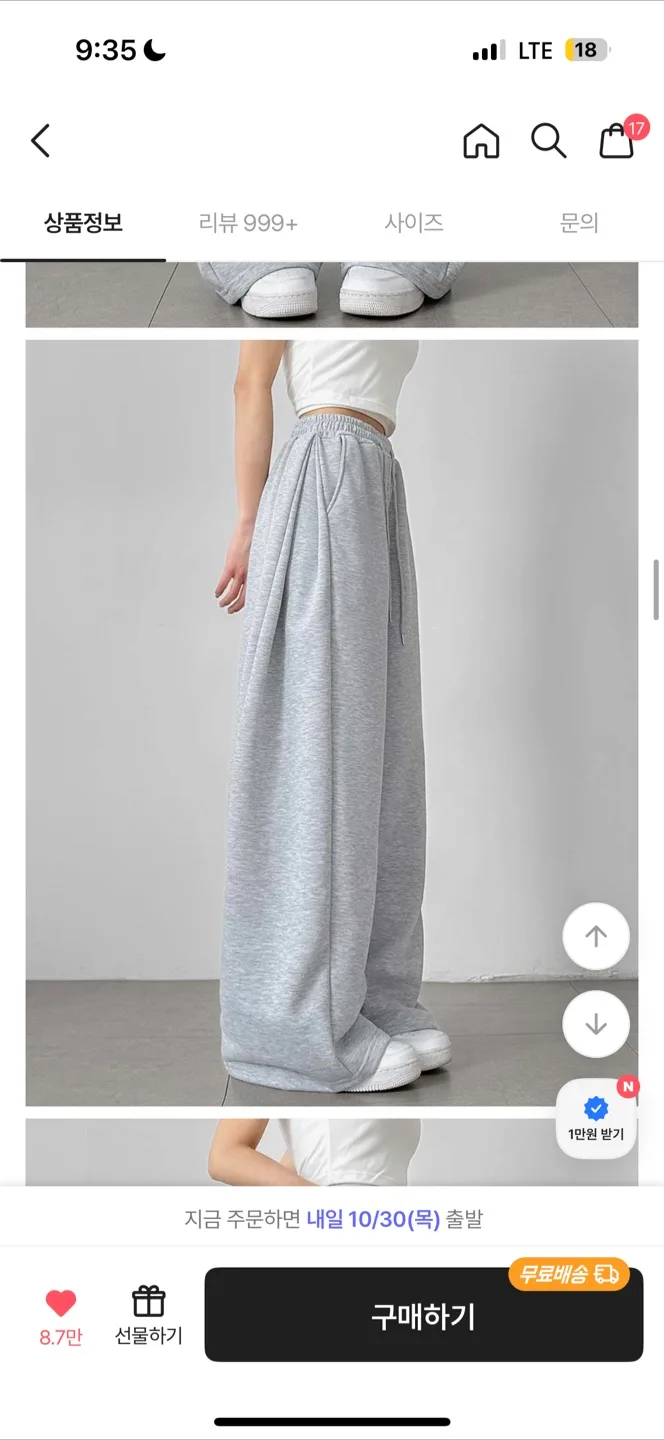Switch to the 상품정보 tab

(83, 223)
